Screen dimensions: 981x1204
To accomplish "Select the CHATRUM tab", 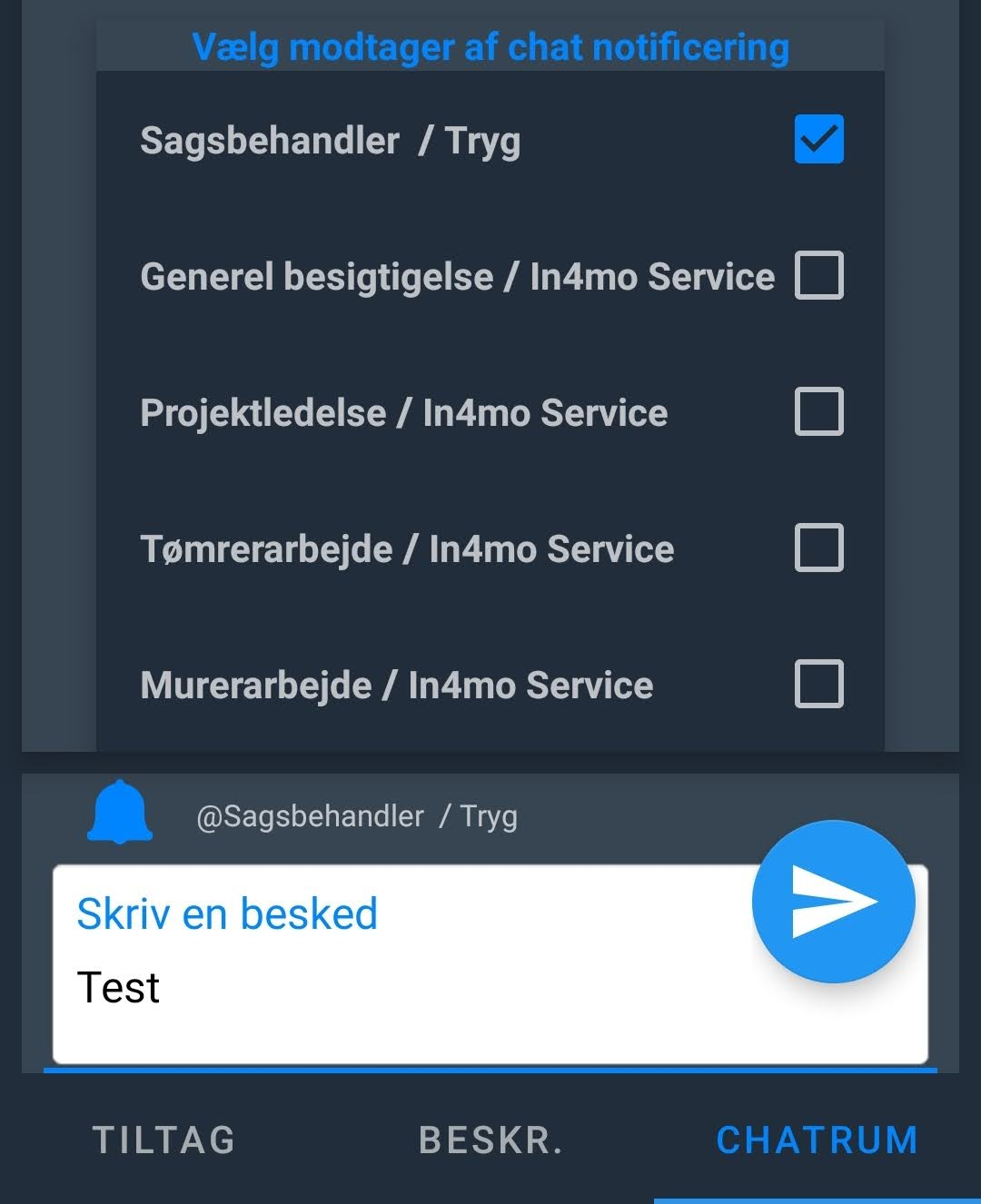I will coord(817,1140).
